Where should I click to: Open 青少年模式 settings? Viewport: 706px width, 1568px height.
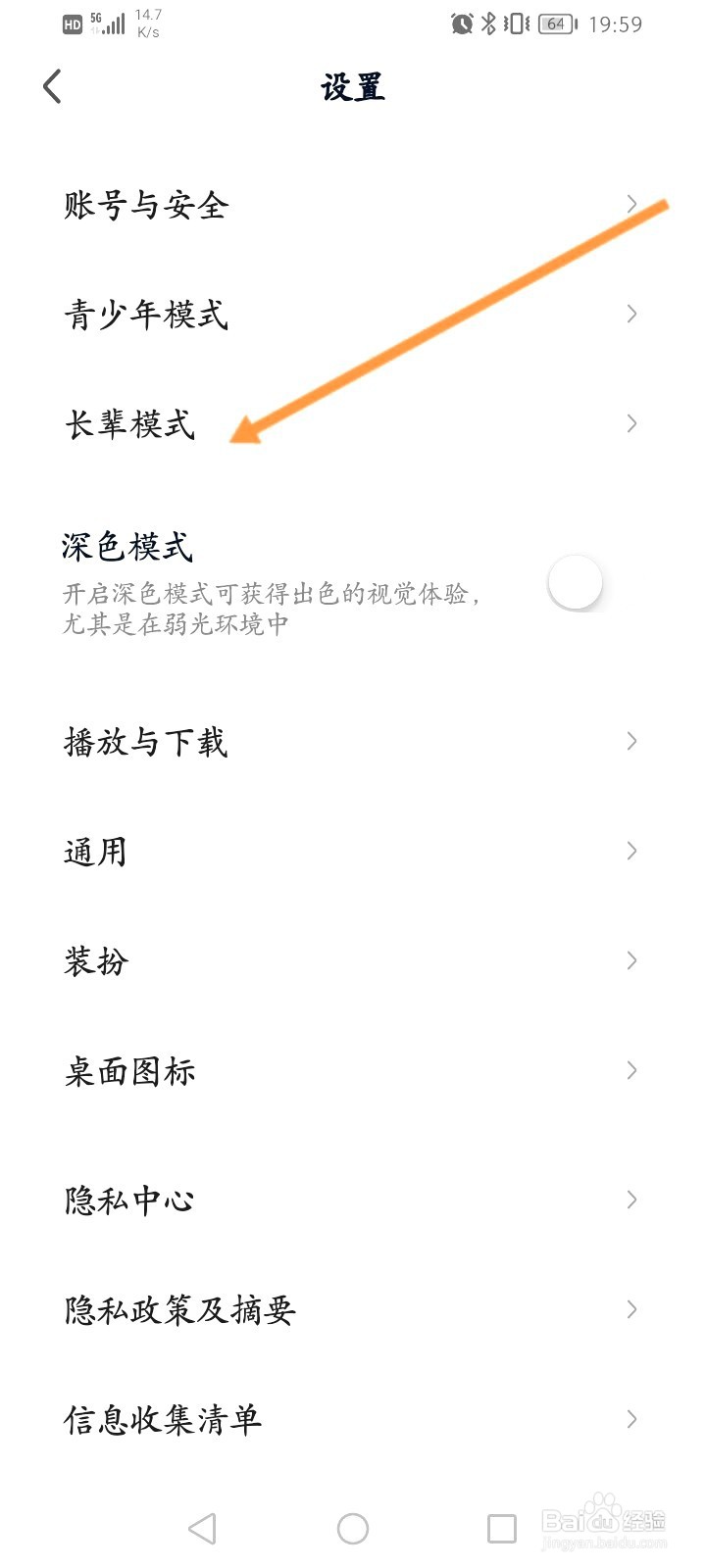tap(353, 315)
